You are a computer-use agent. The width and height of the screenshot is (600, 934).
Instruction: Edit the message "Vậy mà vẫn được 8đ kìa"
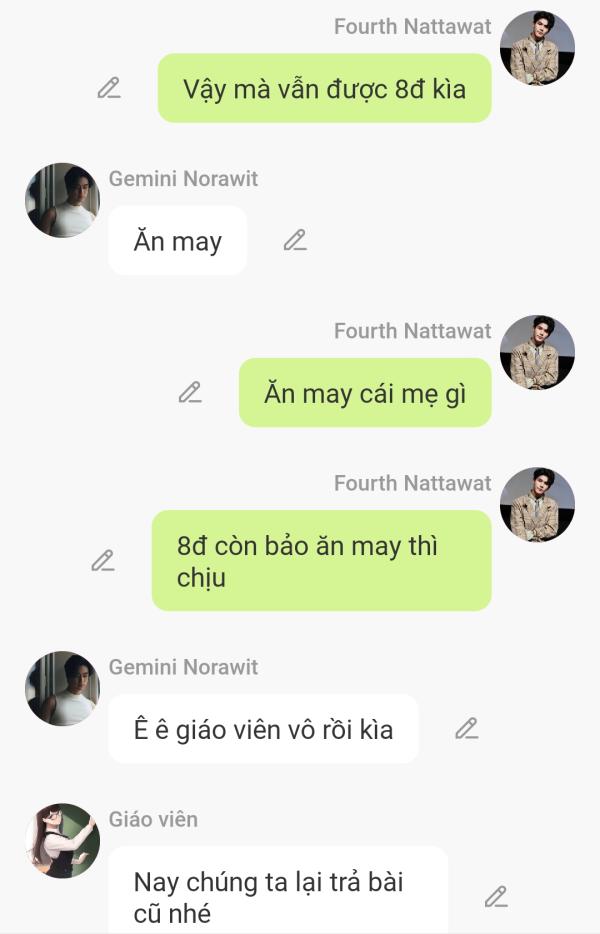point(109,88)
